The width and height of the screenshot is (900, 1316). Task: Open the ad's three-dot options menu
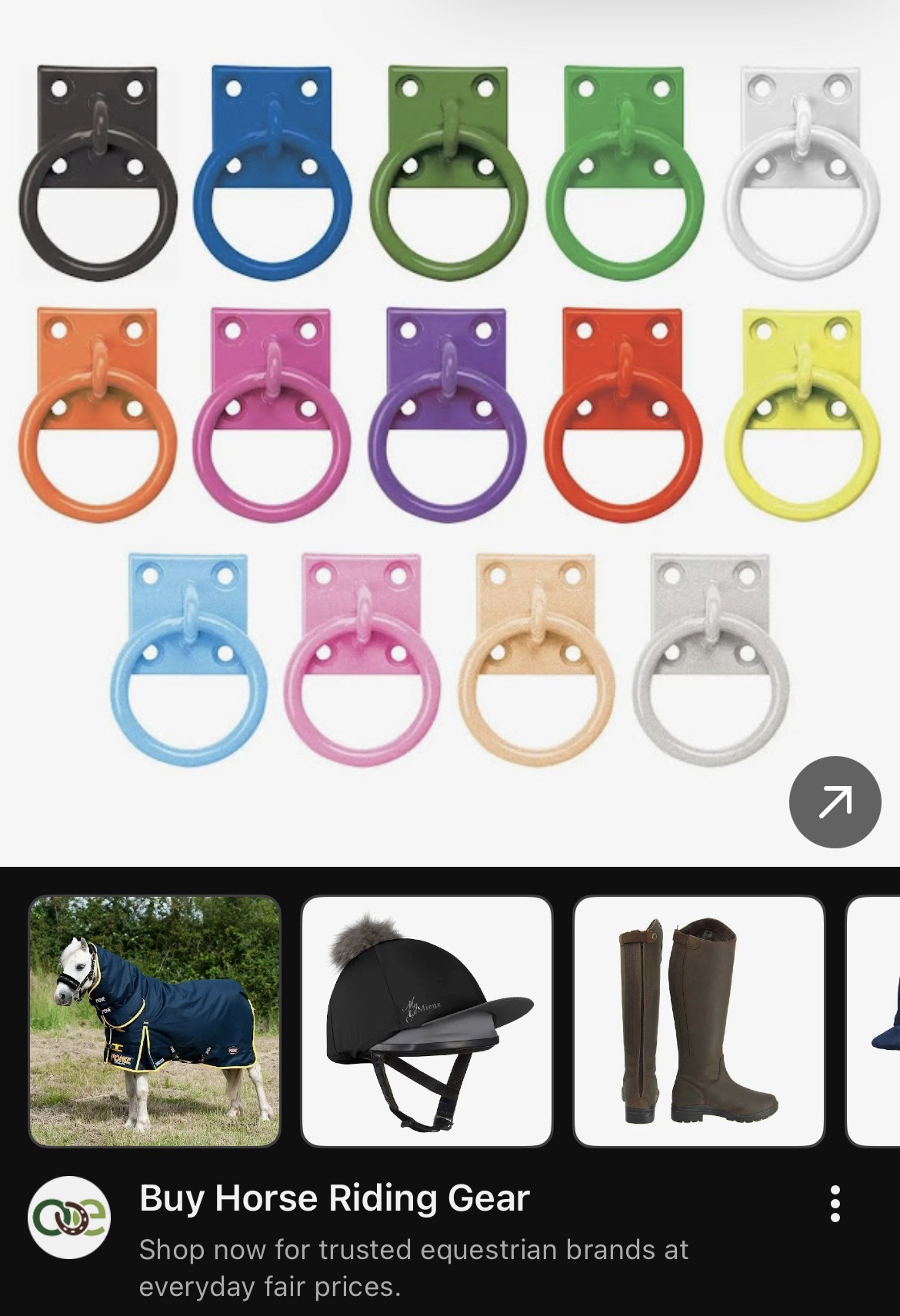[x=835, y=1204]
